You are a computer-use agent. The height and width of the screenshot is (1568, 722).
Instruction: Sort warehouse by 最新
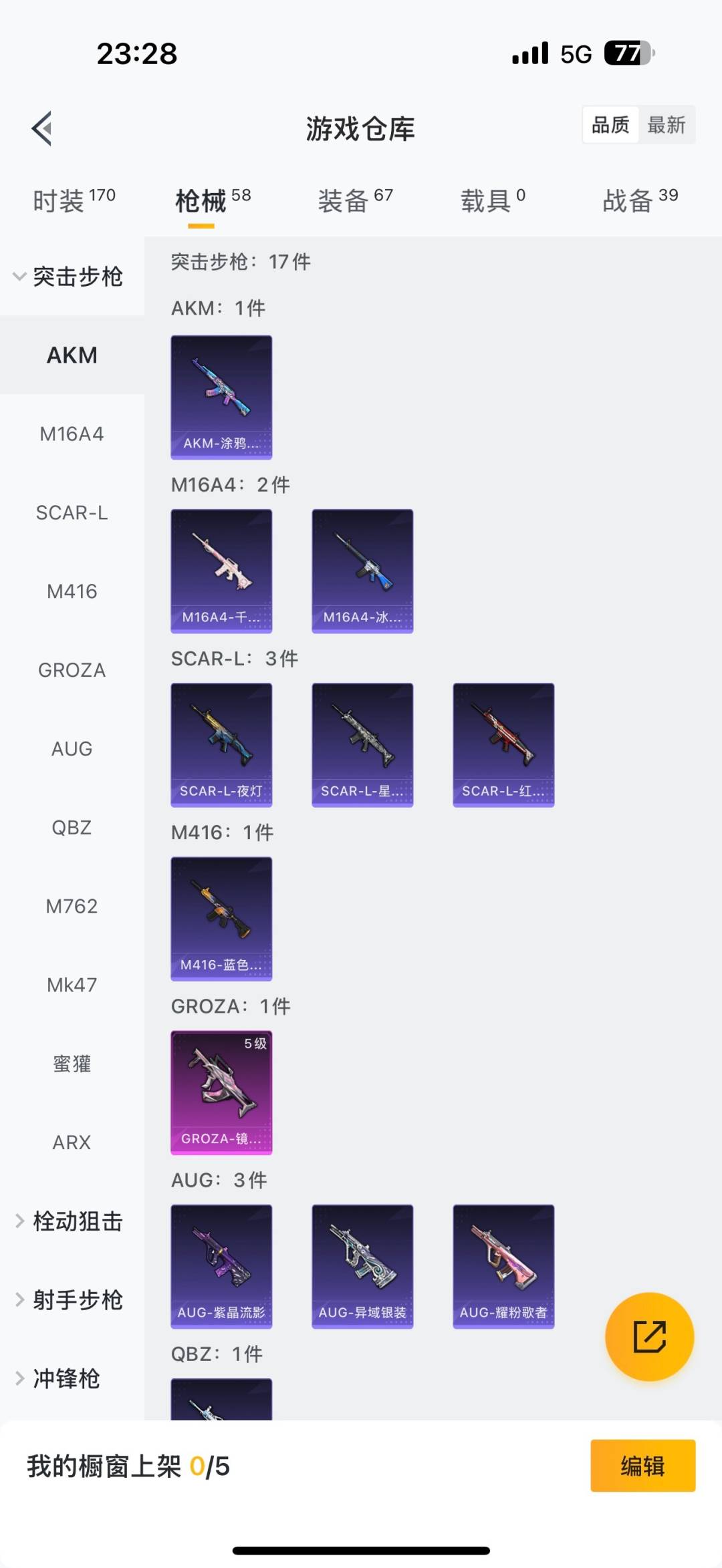tap(666, 125)
